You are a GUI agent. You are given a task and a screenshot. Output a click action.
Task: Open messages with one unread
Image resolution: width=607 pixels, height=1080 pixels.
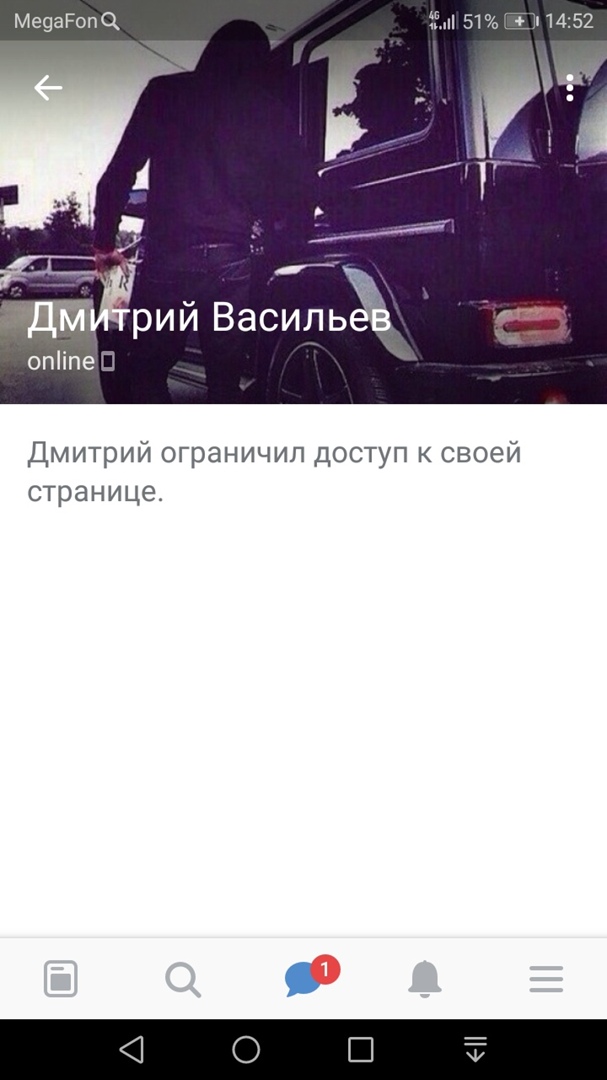(304, 978)
